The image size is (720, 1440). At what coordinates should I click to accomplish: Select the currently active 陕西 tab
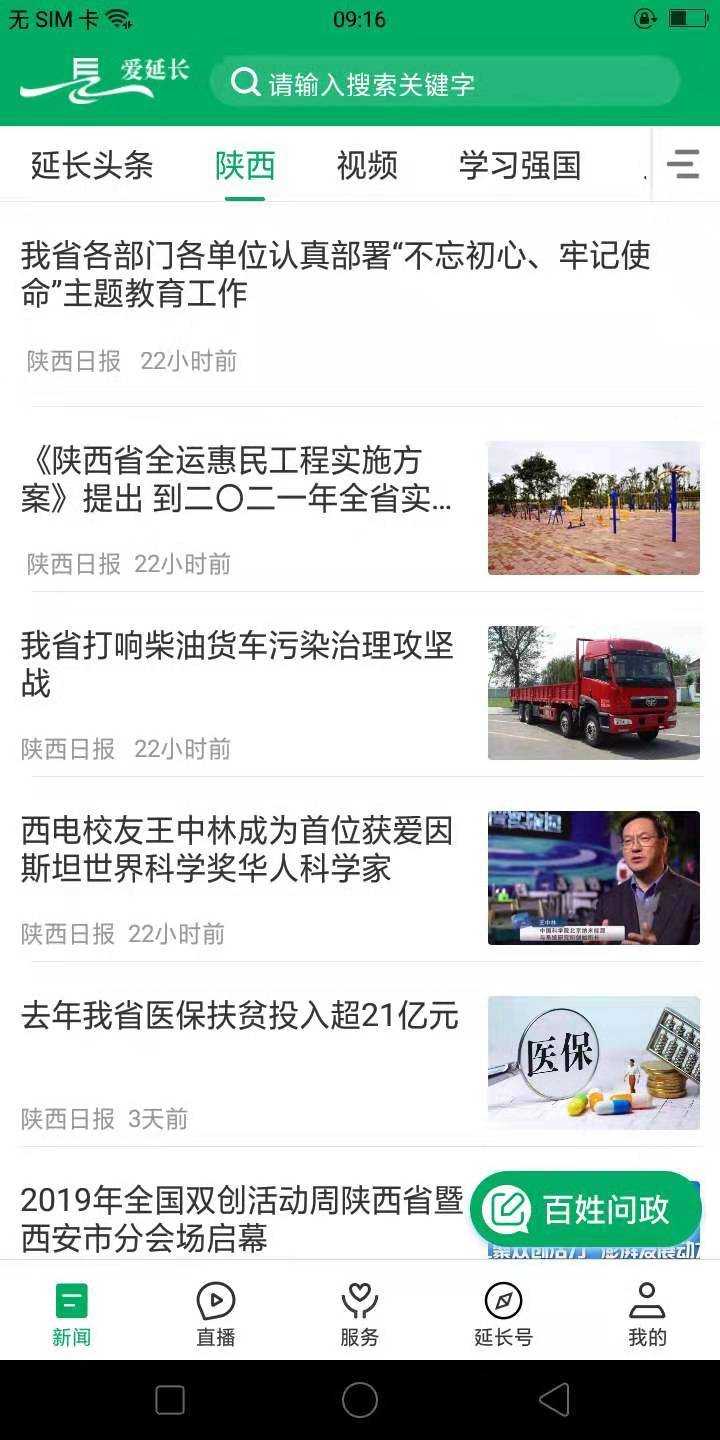(x=245, y=165)
